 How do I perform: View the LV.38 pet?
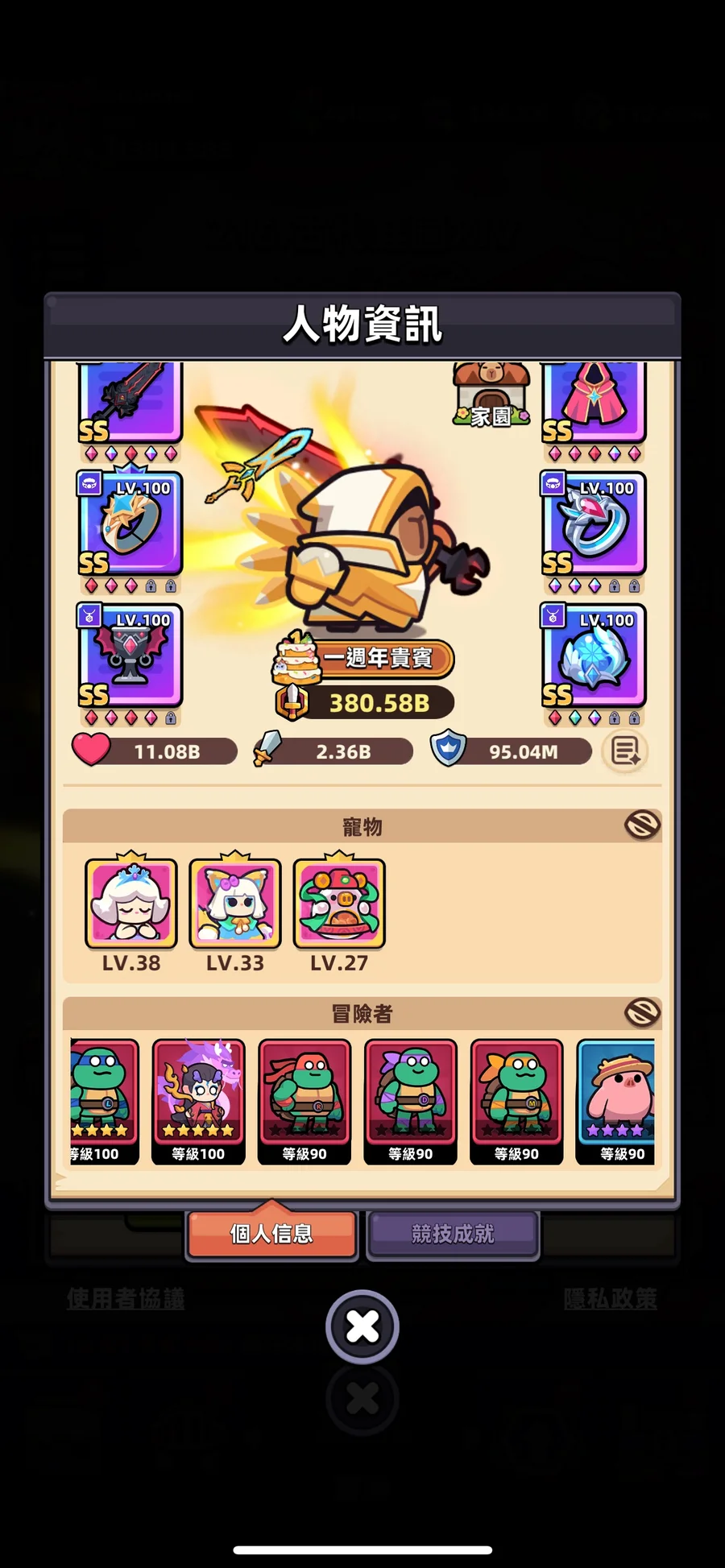pyautogui.click(x=131, y=903)
